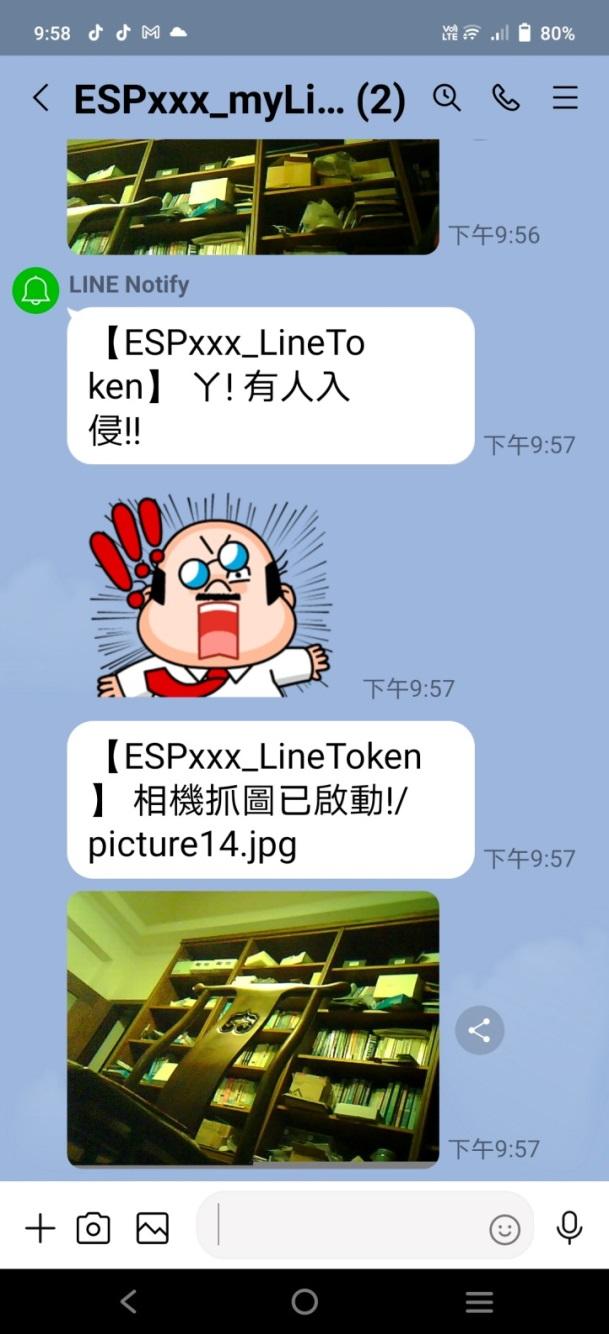Search within this chat
The width and height of the screenshot is (609, 1334).
[446, 98]
